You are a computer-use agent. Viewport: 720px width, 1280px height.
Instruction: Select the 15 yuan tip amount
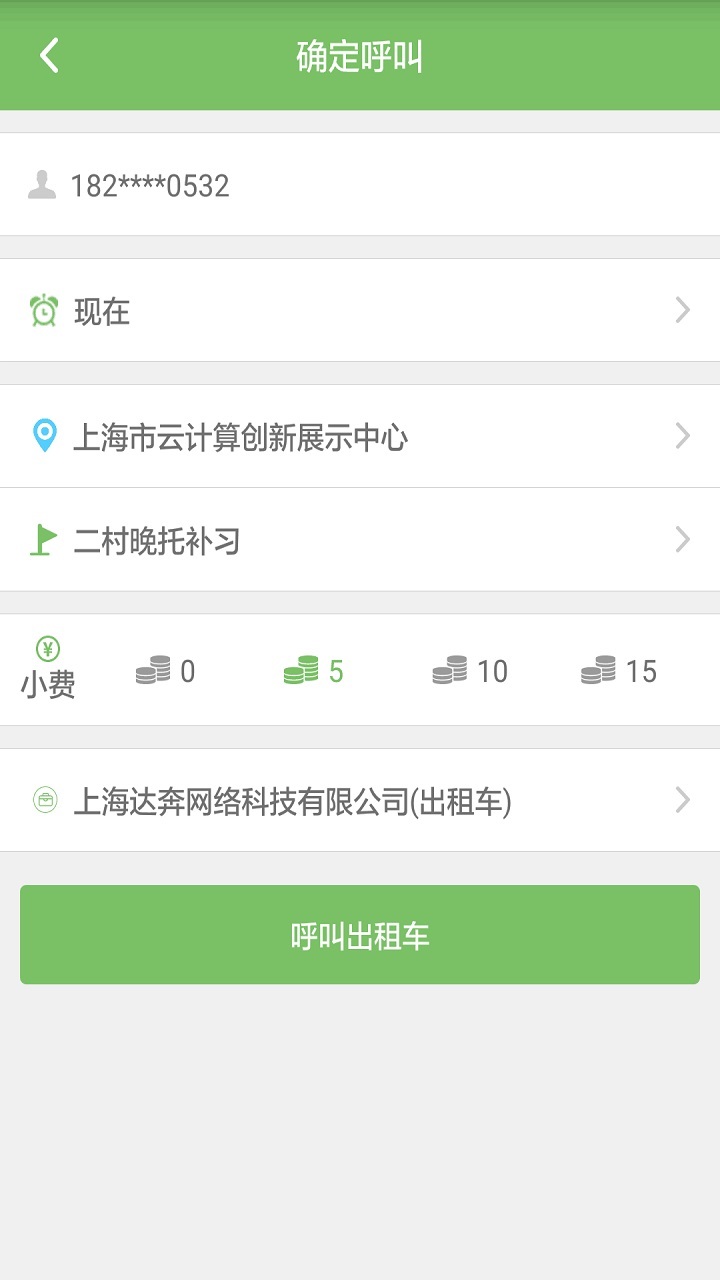pyautogui.click(x=618, y=671)
